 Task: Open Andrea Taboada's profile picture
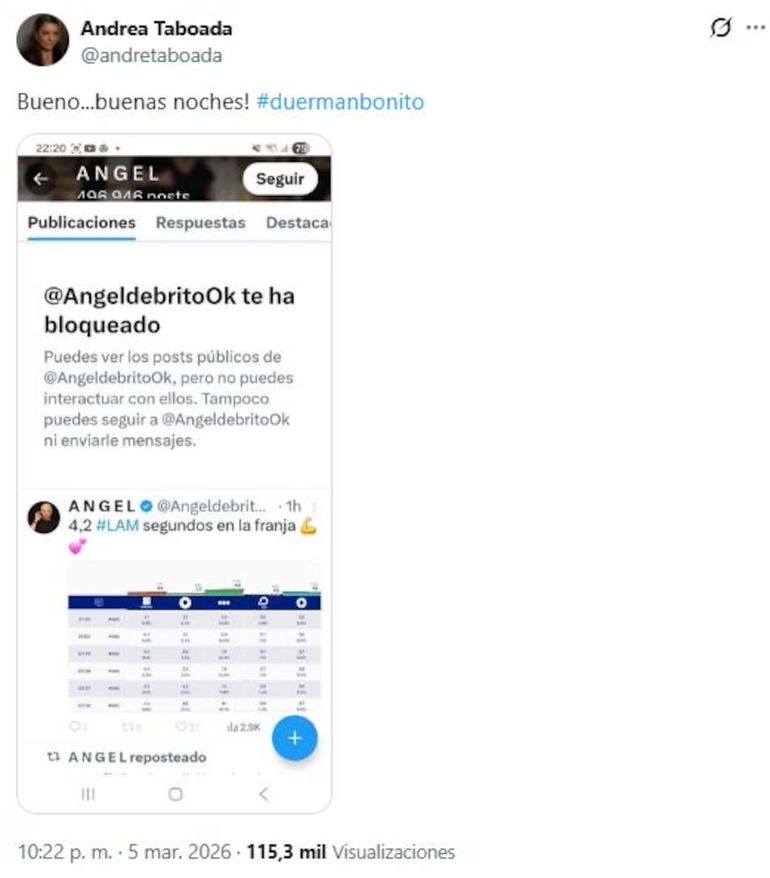pos(43,40)
